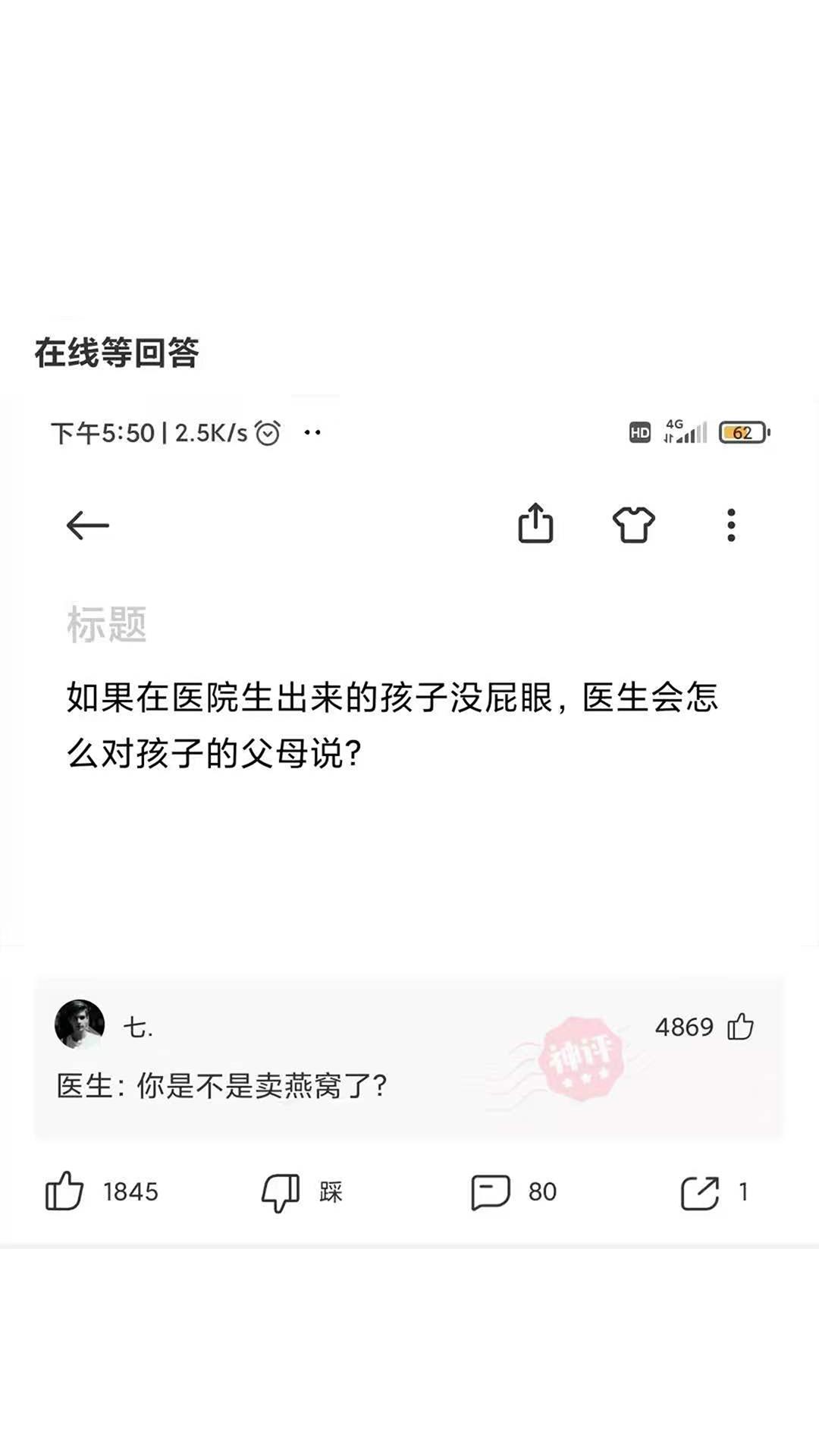The height and width of the screenshot is (1456, 819).
Task: Tap the shirt-shaped theme icon
Action: pos(634,524)
